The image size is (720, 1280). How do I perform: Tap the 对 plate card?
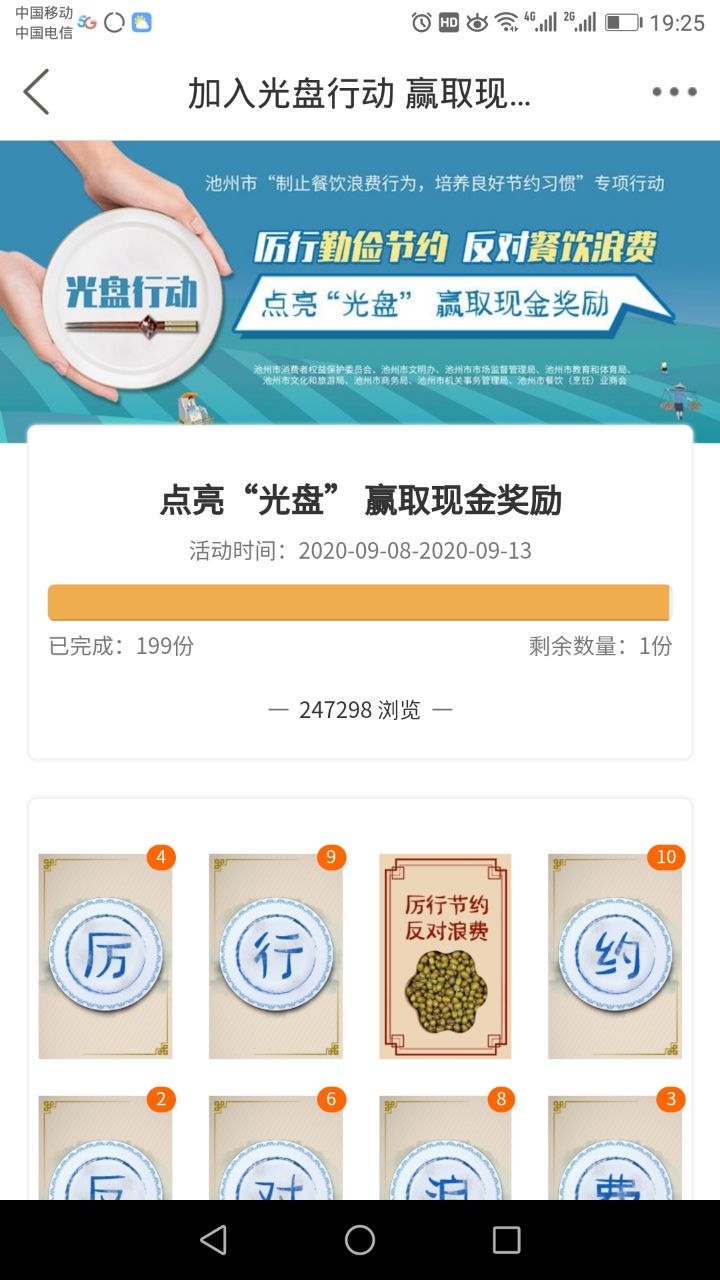point(275,1150)
